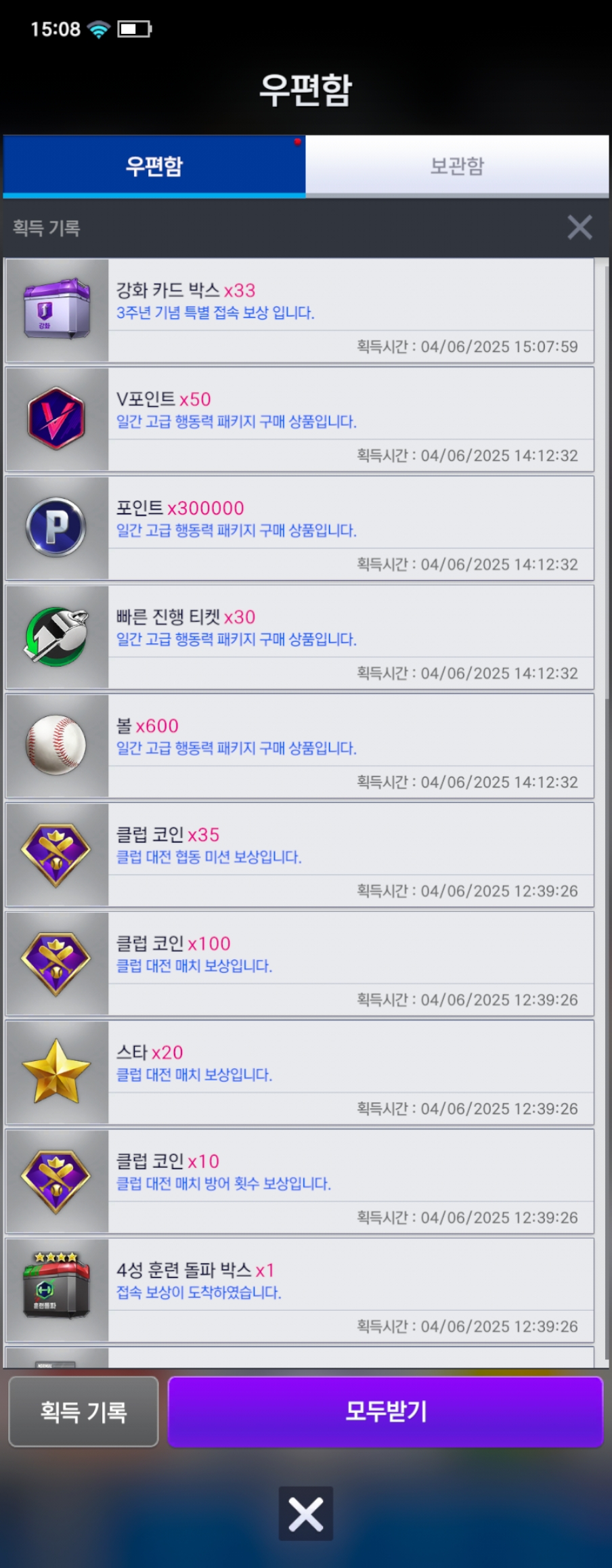The height and width of the screenshot is (1568, 612).
Task: Tap 모두받기 to claim all
Action: coord(385,1412)
